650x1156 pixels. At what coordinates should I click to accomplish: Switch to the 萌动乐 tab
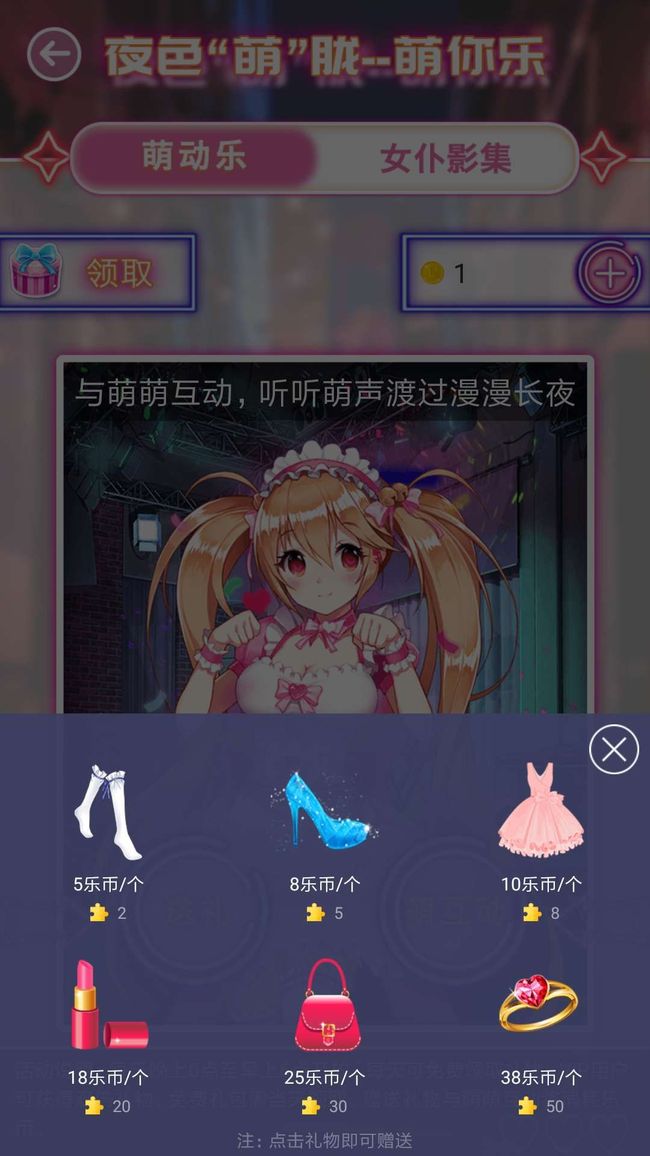click(x=195, y=158)
